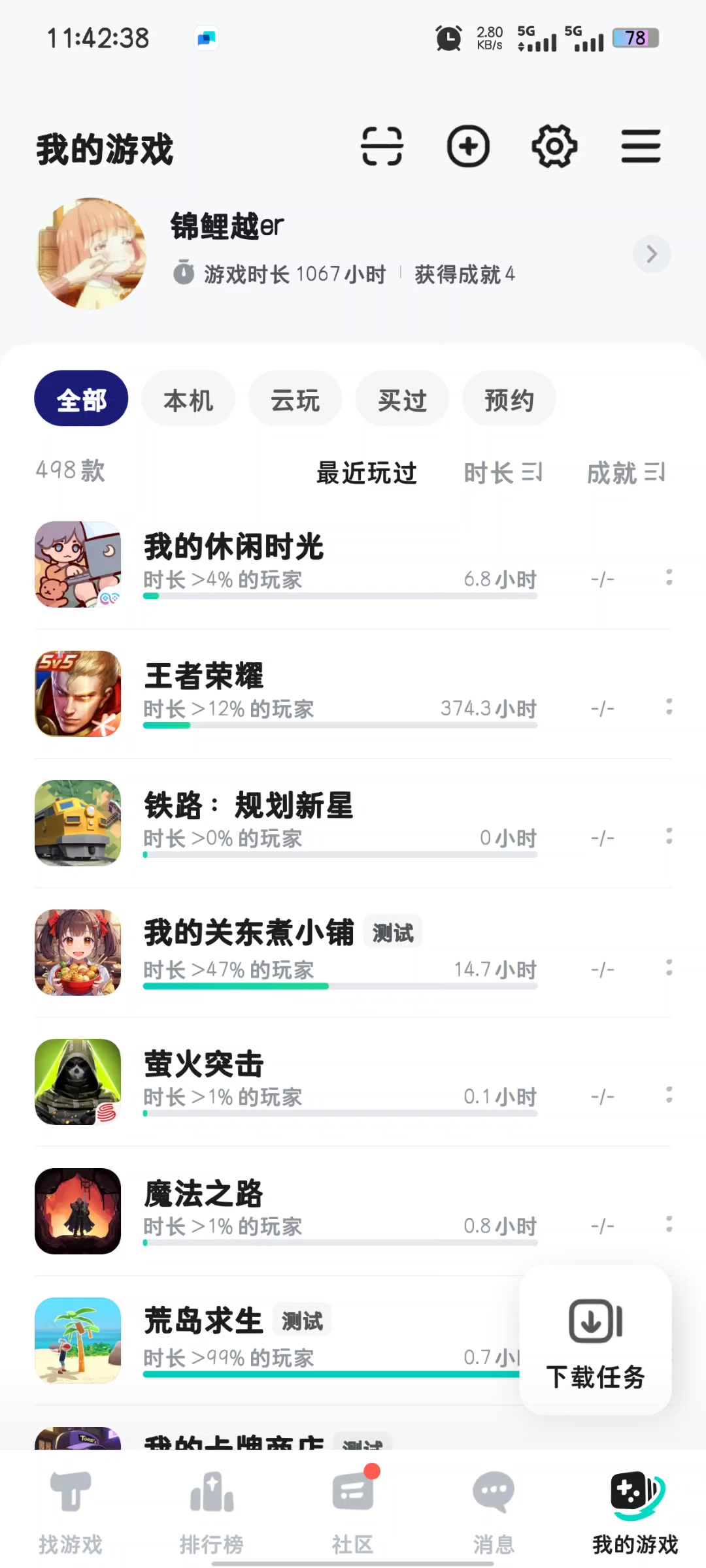Open 王者荣耀 game entry
The image size is (706, 1568).
click(353, 694)
